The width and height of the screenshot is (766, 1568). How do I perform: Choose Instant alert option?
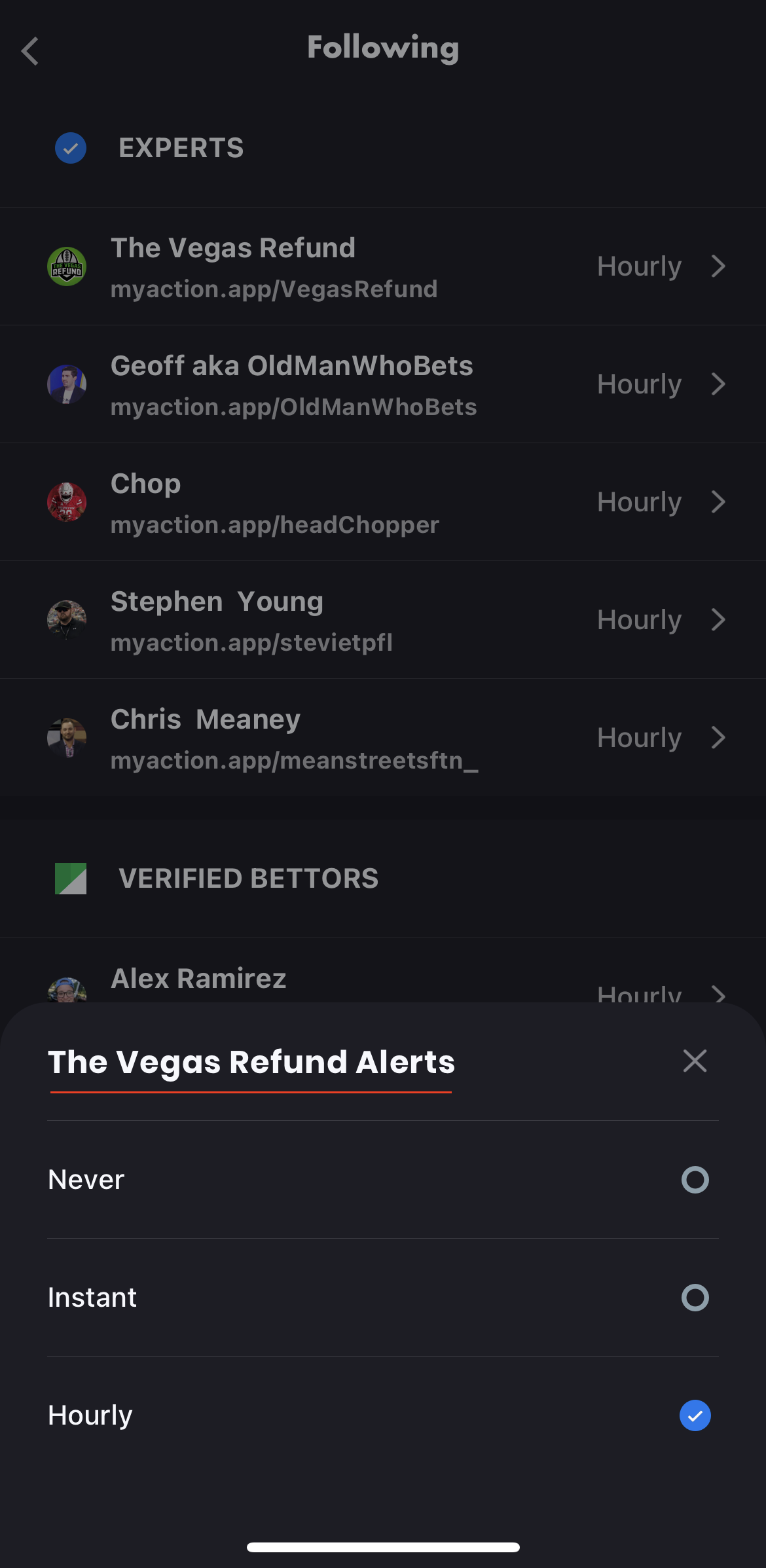[695, 1298]
